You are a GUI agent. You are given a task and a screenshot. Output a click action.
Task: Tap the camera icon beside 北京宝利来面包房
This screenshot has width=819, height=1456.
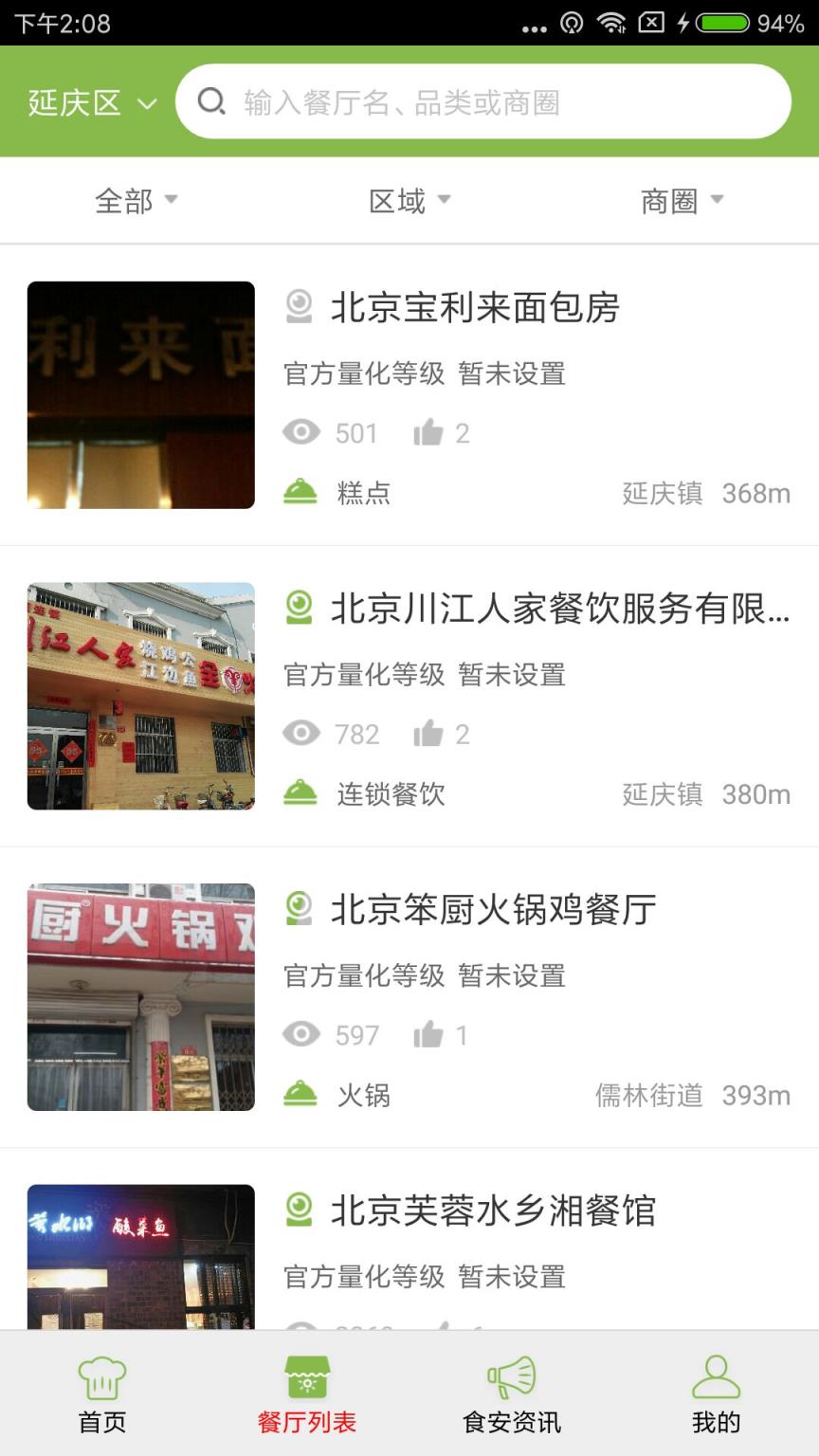pos(299,307)
